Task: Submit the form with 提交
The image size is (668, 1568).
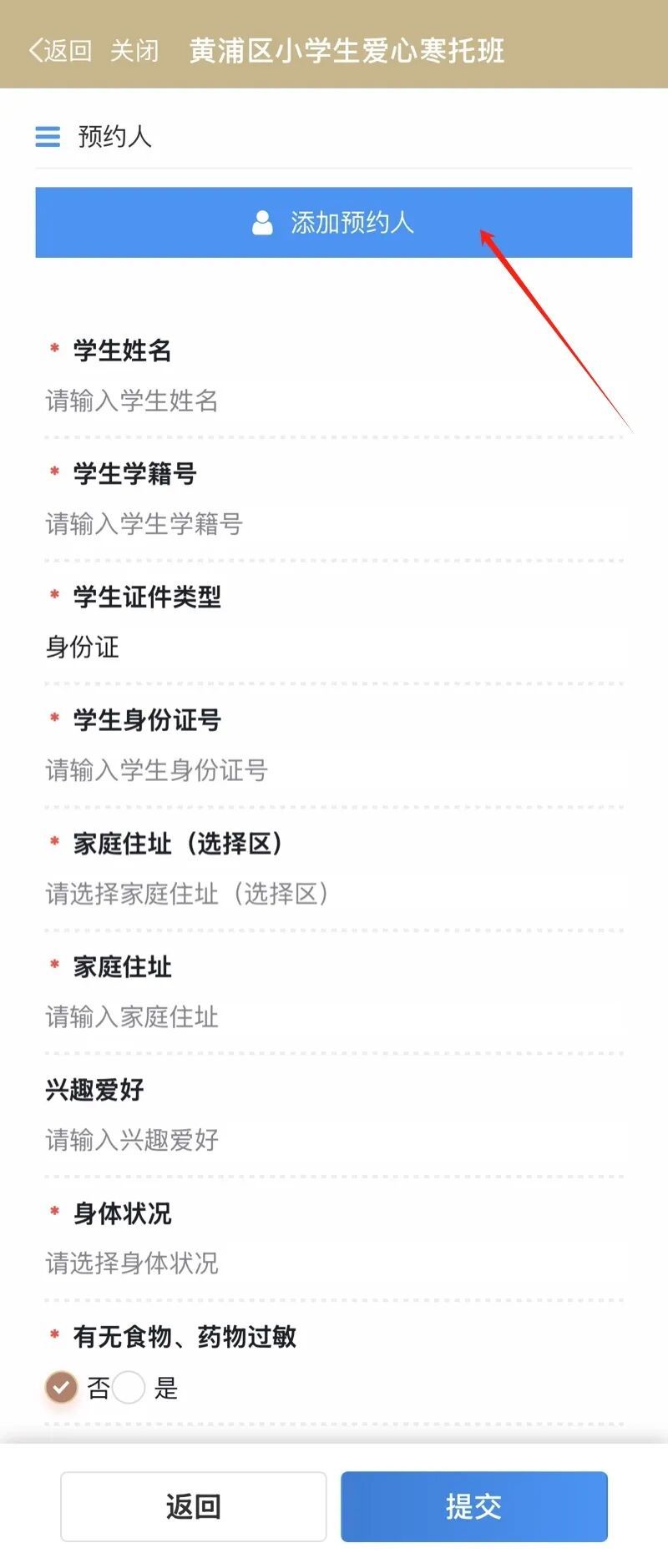Action: 473,1506
